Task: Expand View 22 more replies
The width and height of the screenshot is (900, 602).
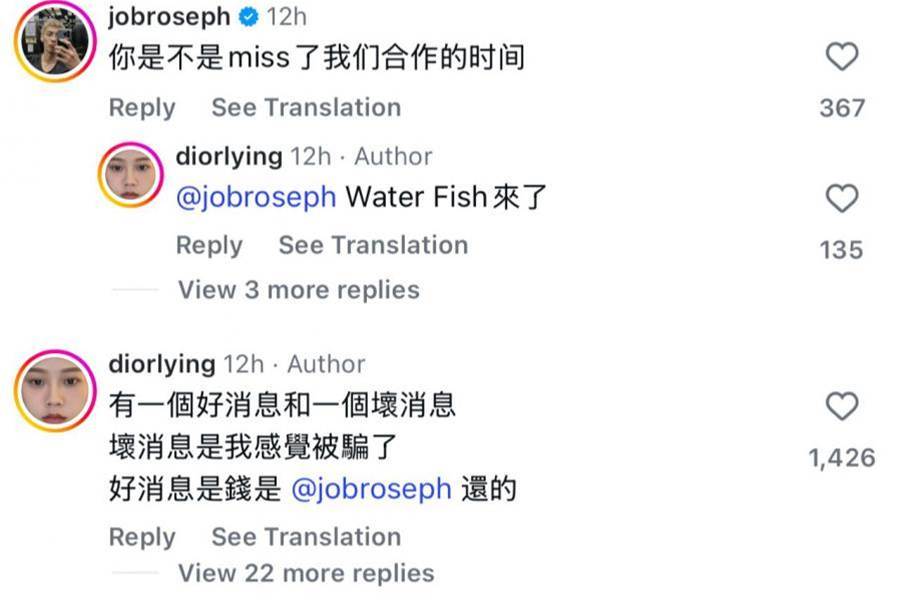Action: [x=306, y=574]
